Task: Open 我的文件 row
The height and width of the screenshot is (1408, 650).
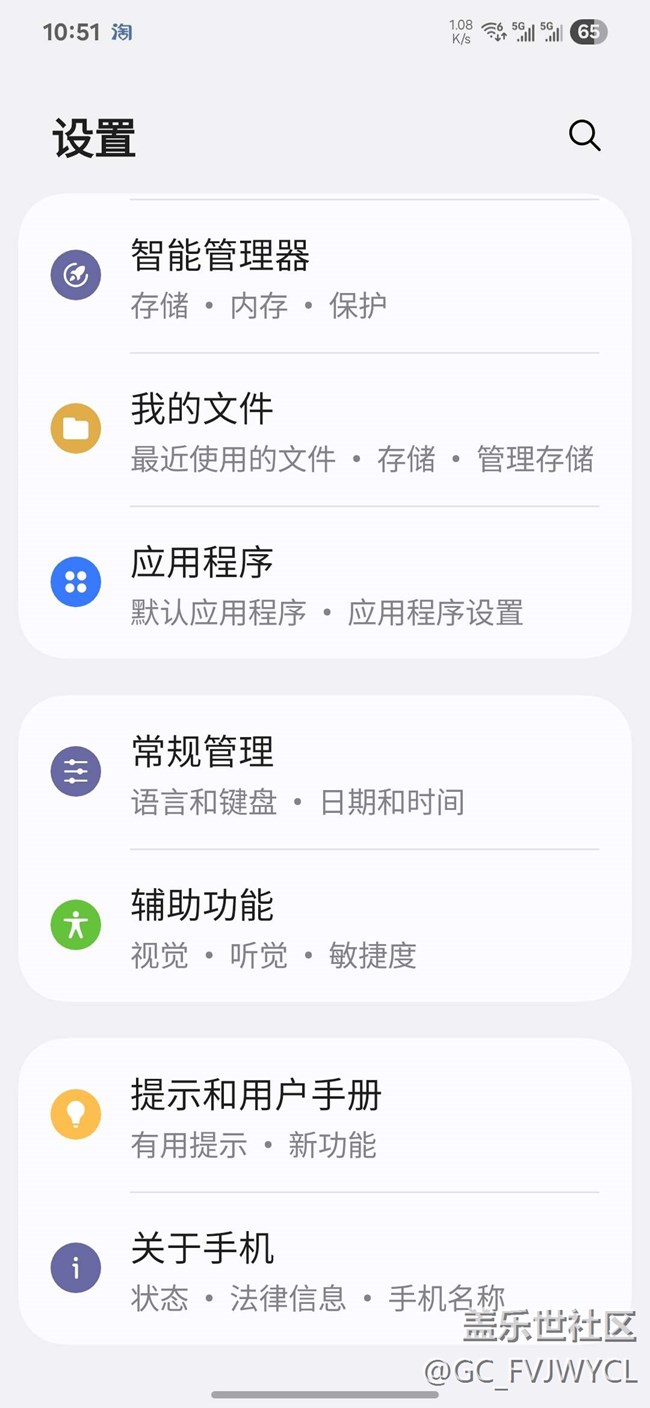Action: (x=325, y=430)
